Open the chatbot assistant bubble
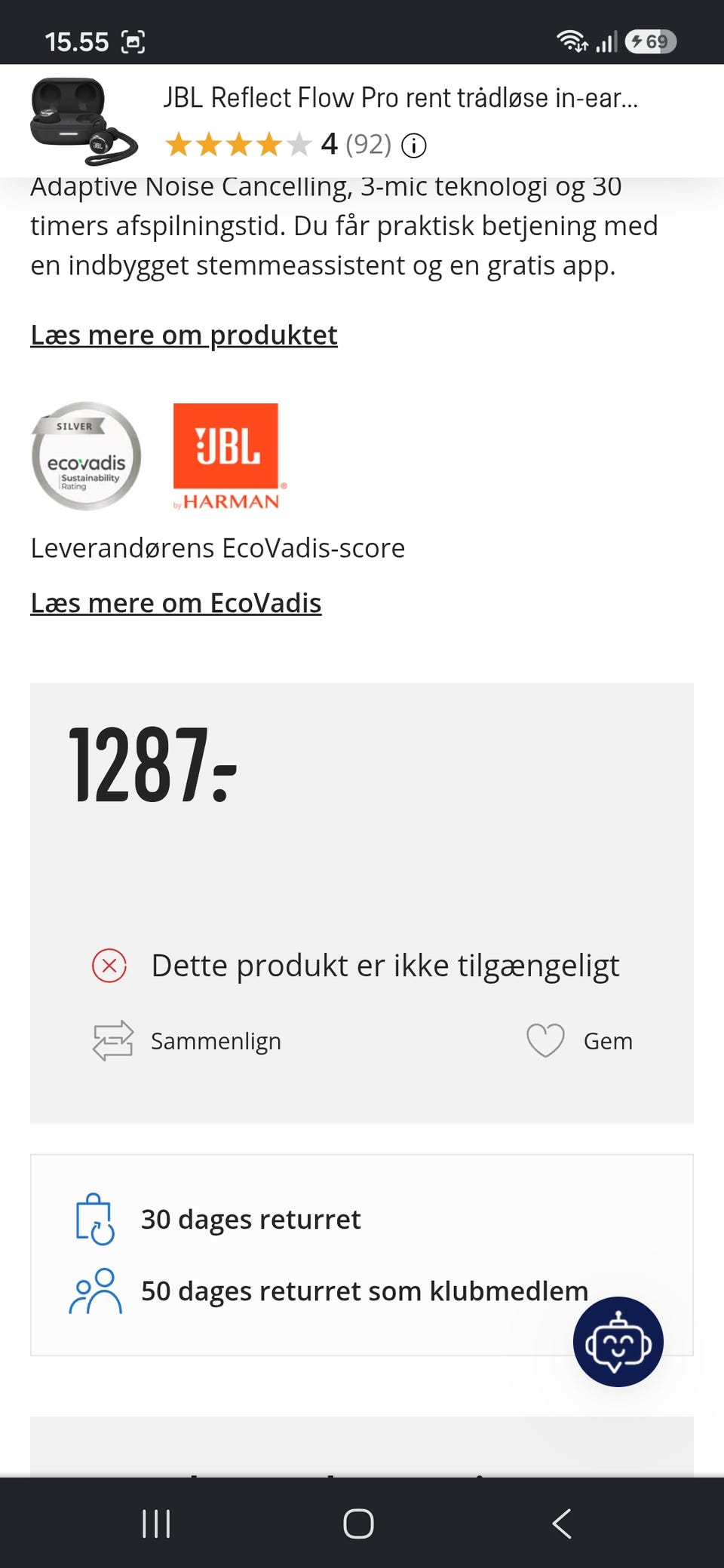Image resolution: width=724 pixels, height=1568 pixels. tap(618, 1342)
